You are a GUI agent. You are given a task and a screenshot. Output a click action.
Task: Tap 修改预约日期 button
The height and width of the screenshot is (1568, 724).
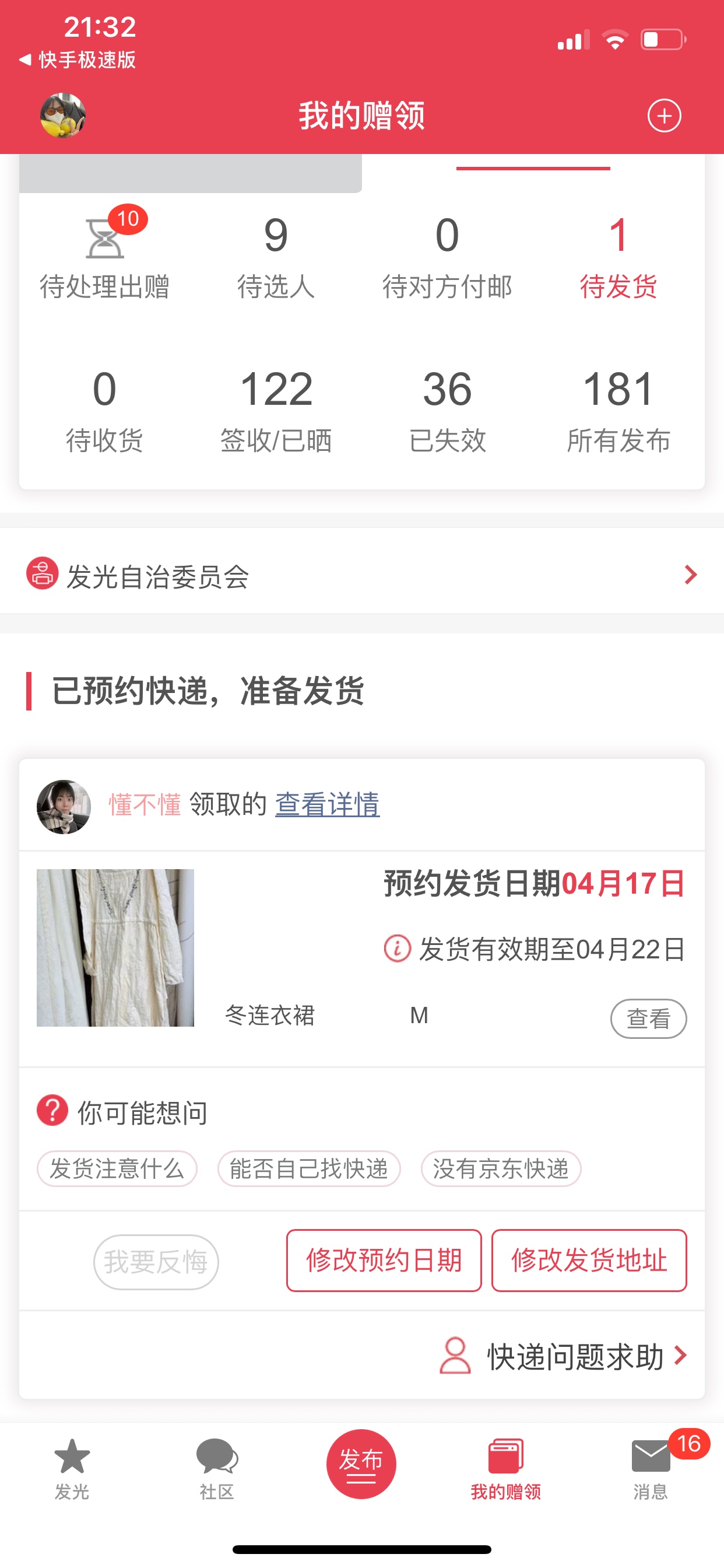[384, 1260]
